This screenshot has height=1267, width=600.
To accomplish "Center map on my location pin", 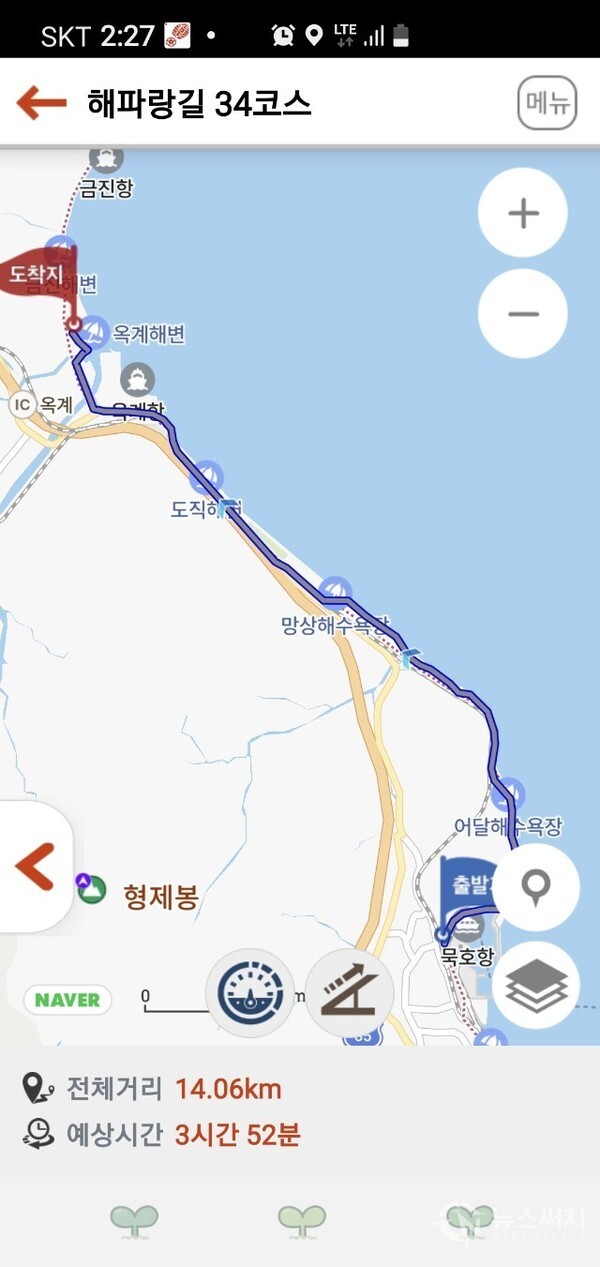I will pos(537,887).
